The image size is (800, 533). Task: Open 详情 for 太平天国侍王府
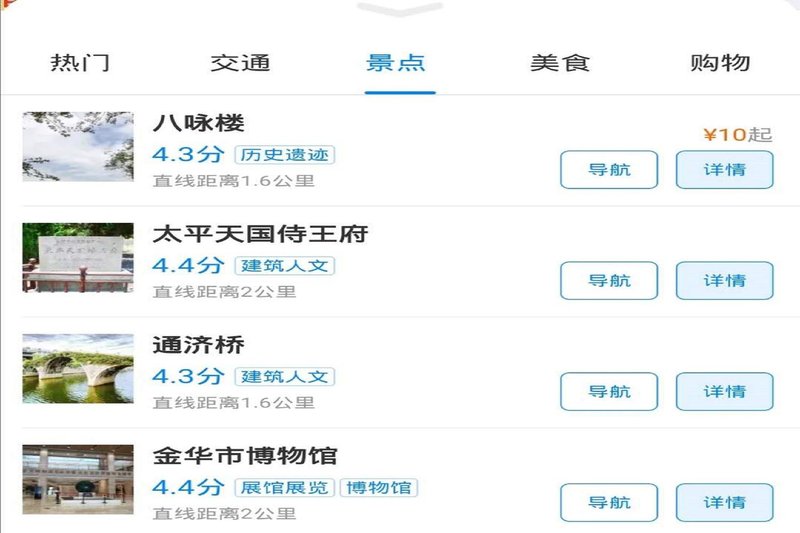pyautogui.click(x=725, y=281)
